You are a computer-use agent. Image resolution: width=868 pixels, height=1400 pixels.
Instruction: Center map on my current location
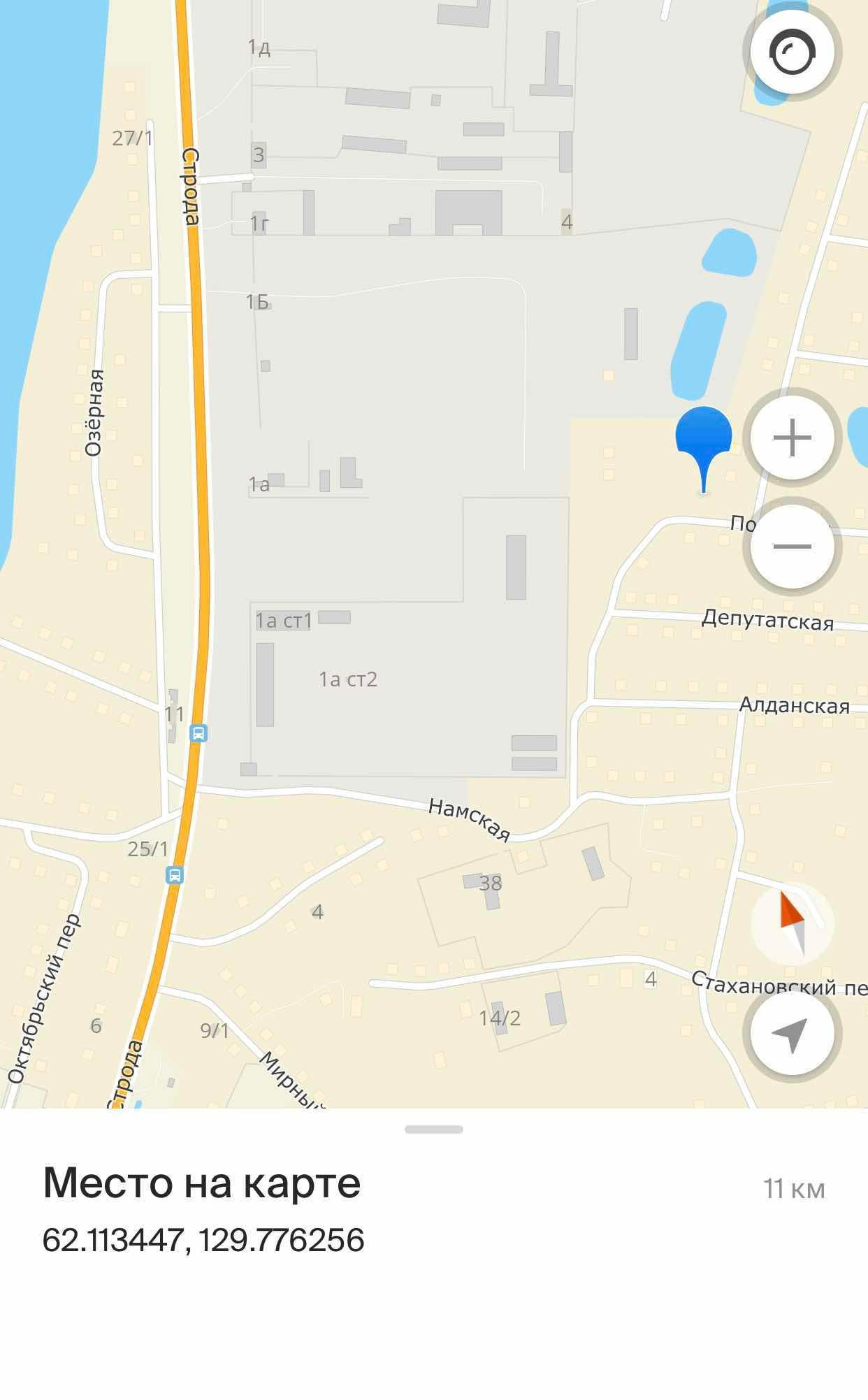(792, 1033)
